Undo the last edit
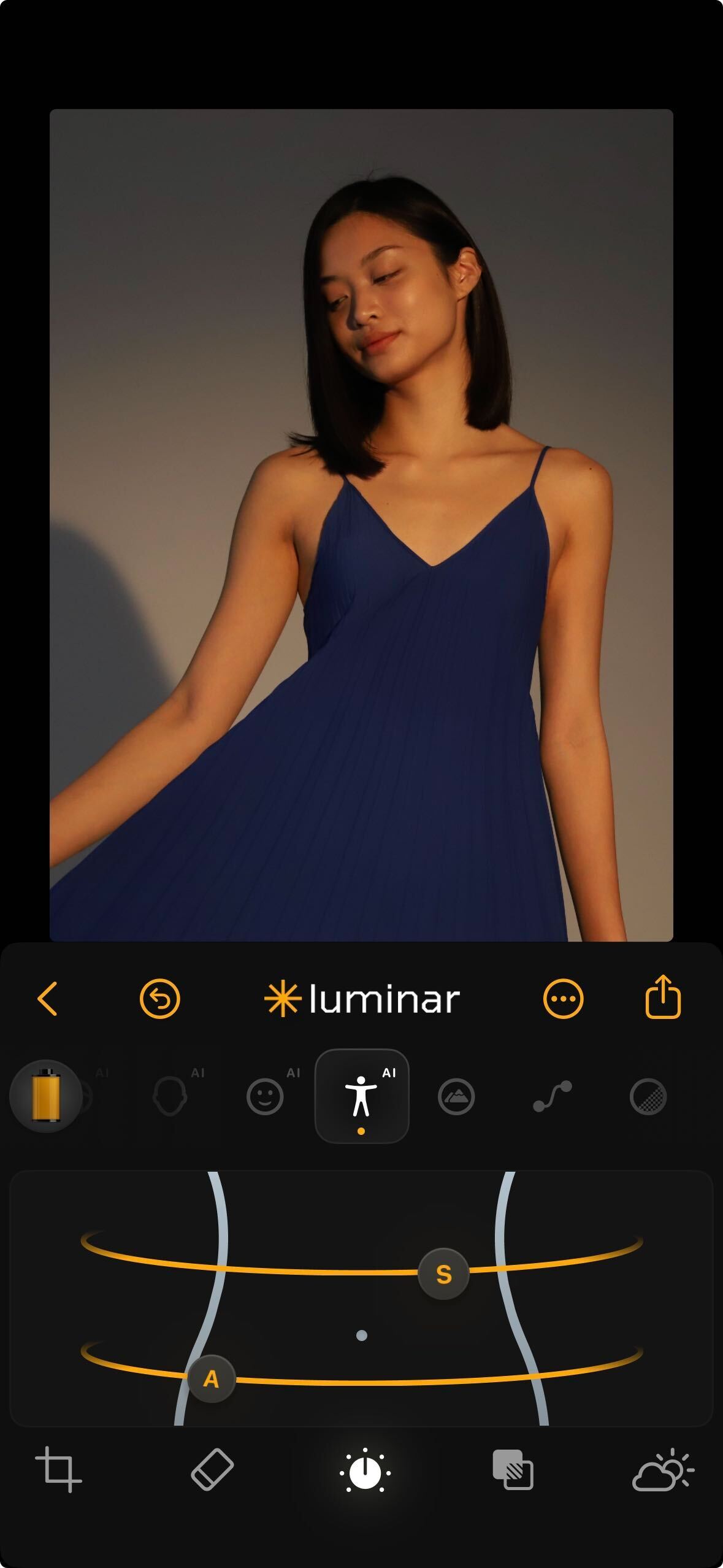The width and height of the screenshot is (723, 1568). pos(159,999)
